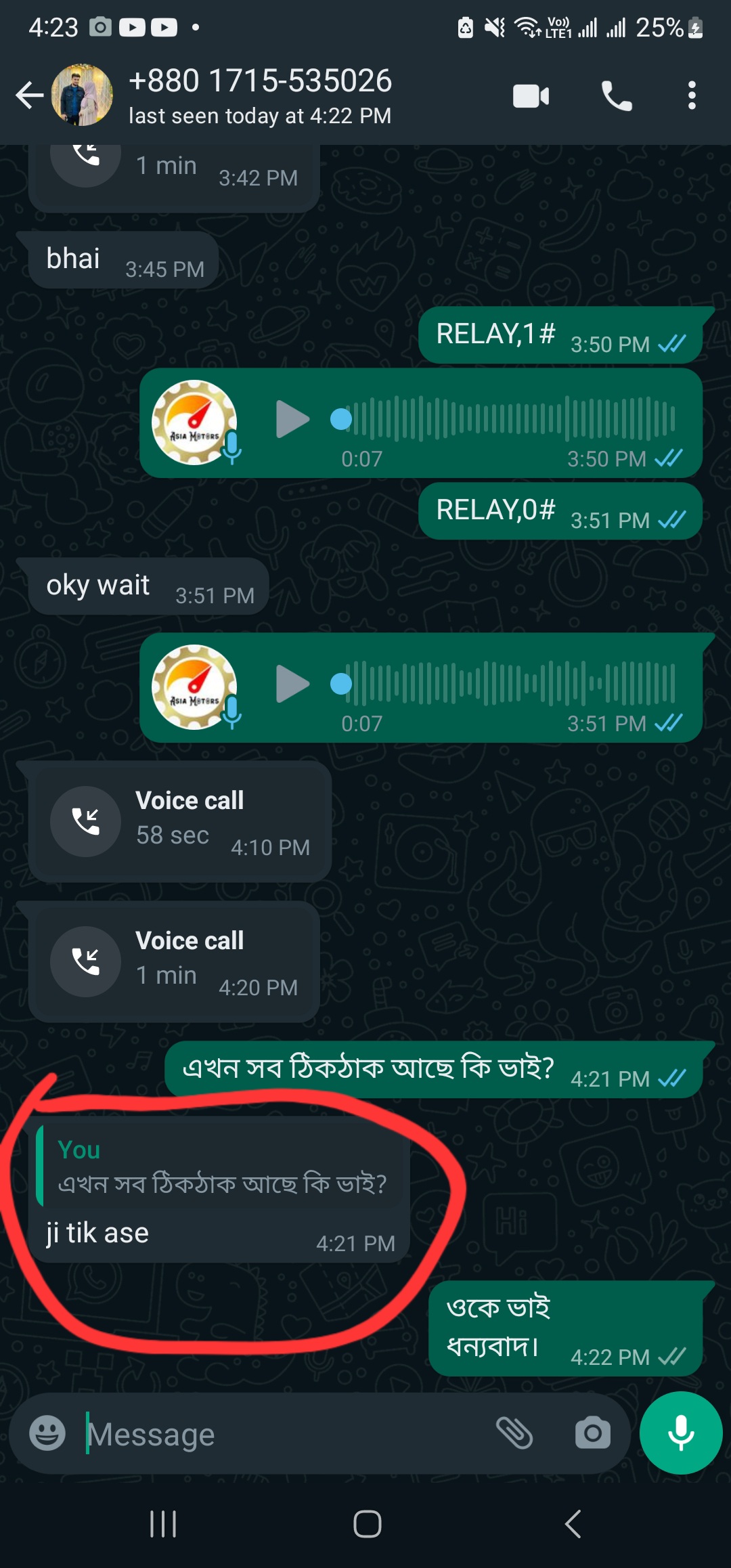Start a voice call from the header
The width and height of the screenshot is (731, 1568).
617,96
